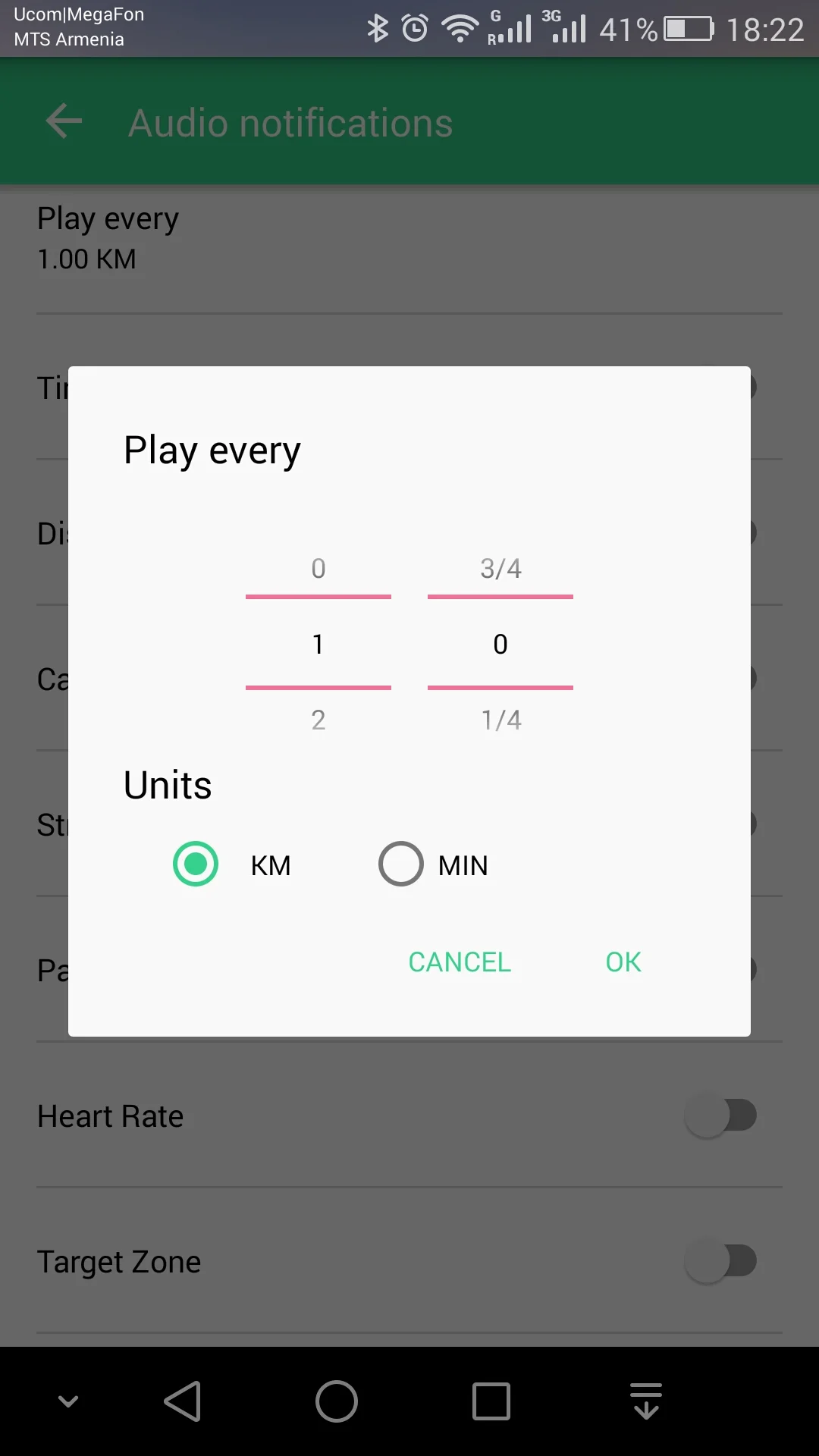Select the KM units radio button
The width and height of the screenshot is (819, 1456).
point(196,864)
